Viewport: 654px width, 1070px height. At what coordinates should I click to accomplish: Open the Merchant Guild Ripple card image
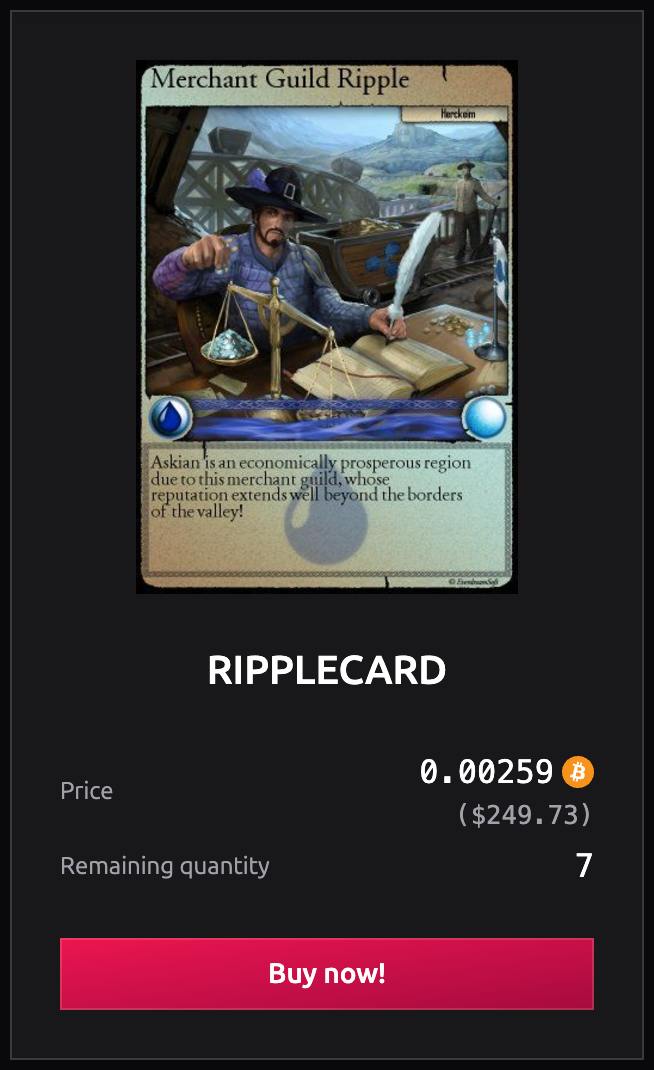point(327,327)
